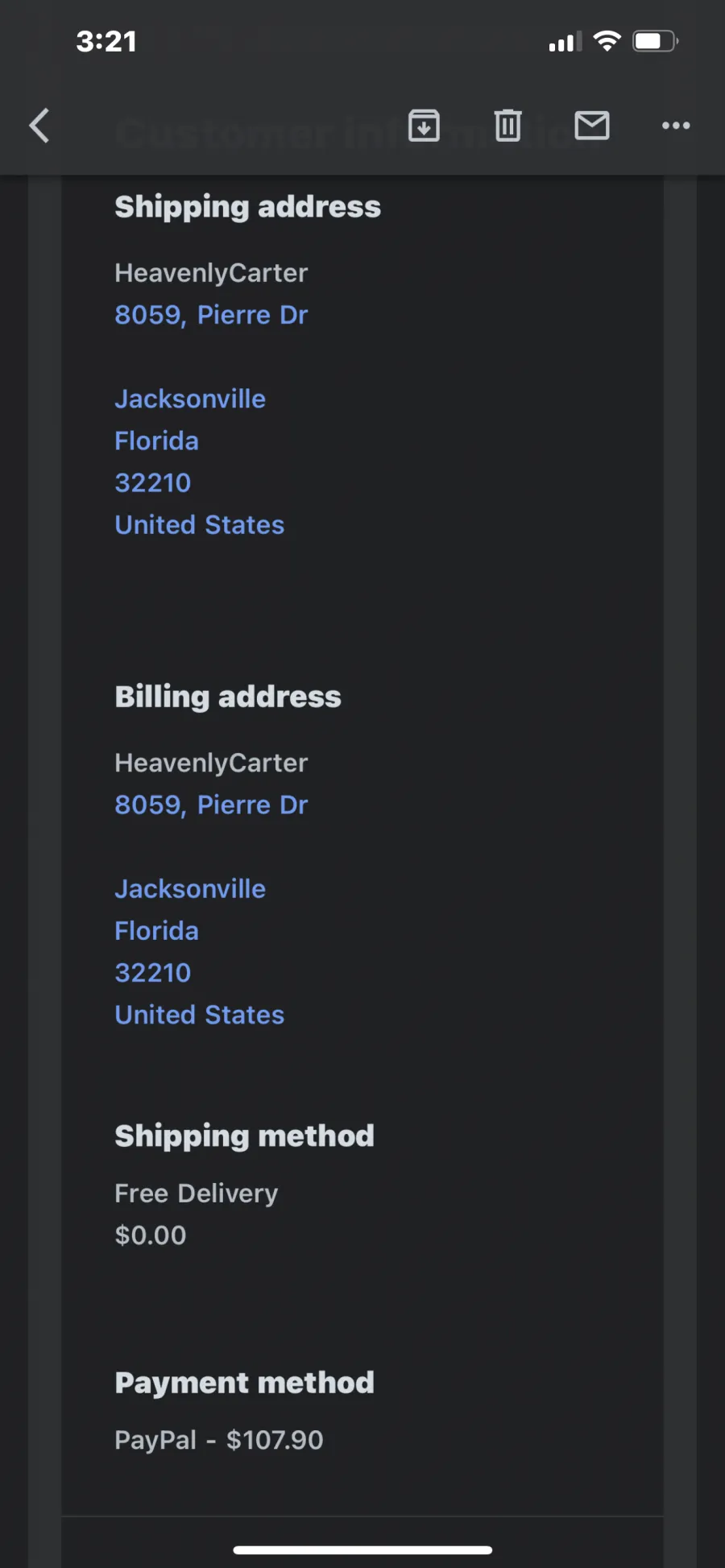The height and width of the screenshot is (1568, 725).
Task: Archive this email
Action: click(x=424, y=126)
